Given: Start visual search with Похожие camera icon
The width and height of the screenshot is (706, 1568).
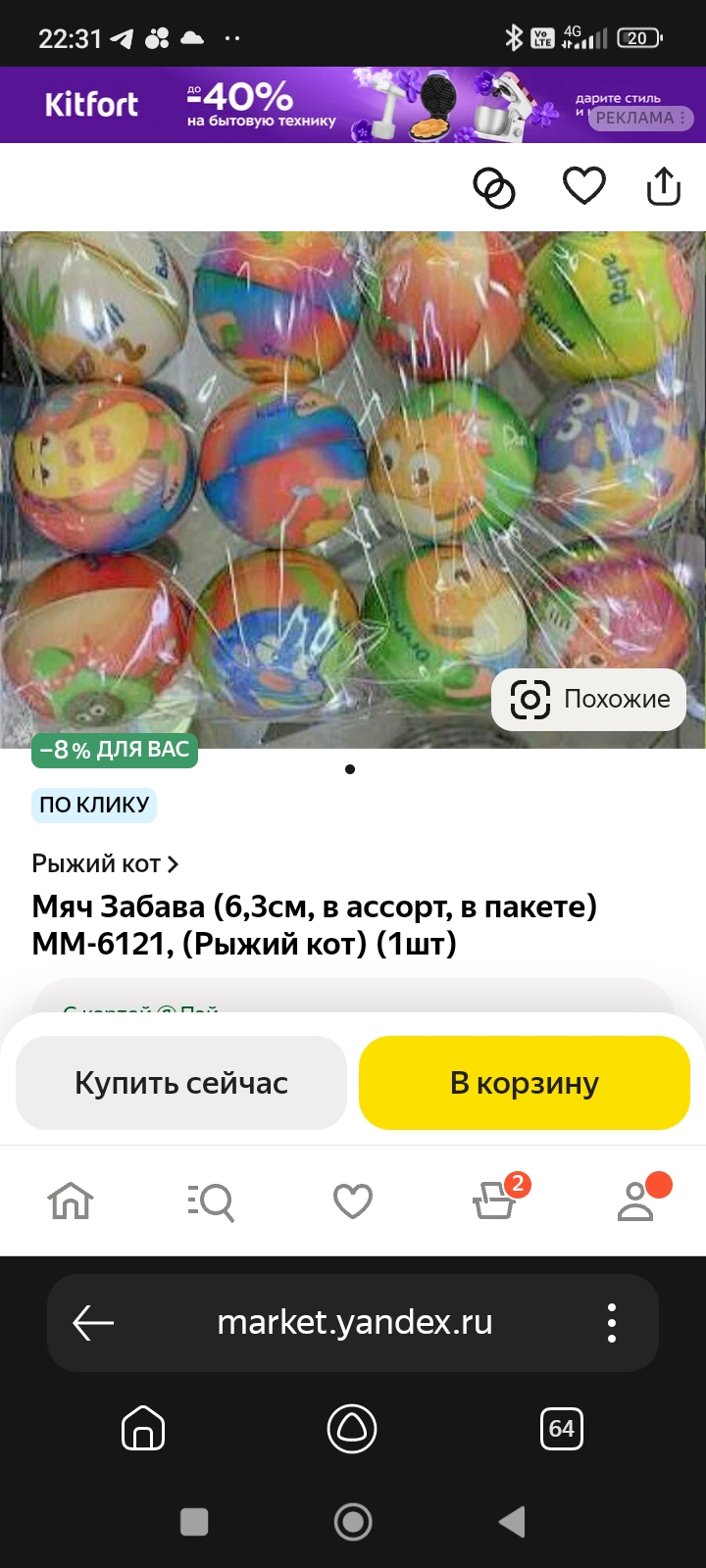Looking at the screenshot, I should point(529,699).
